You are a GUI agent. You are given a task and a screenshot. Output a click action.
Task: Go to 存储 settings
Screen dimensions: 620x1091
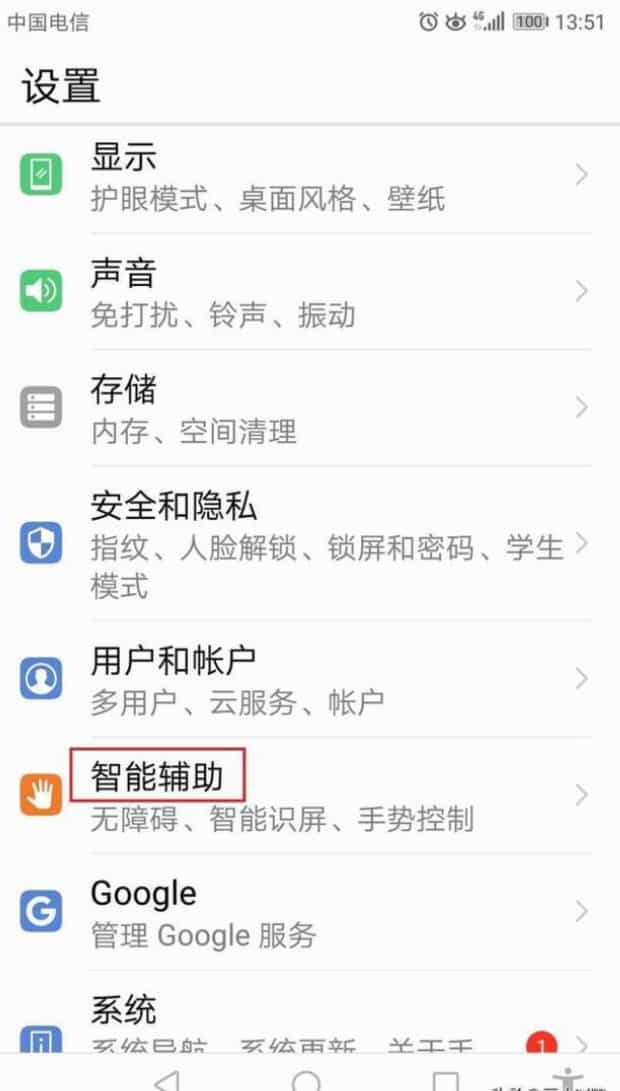300,408
